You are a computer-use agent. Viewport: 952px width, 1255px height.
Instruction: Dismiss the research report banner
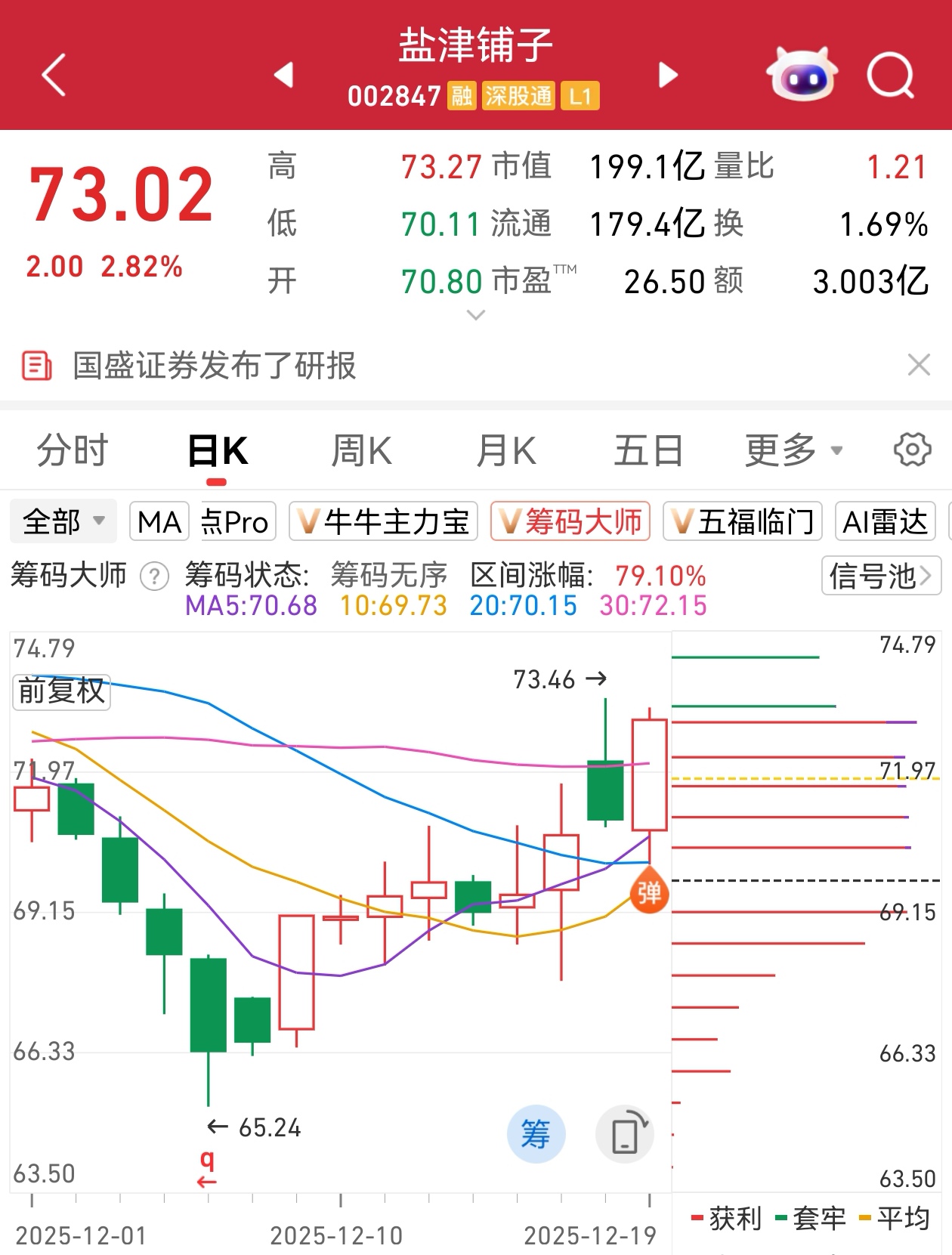tap(918, 366)
